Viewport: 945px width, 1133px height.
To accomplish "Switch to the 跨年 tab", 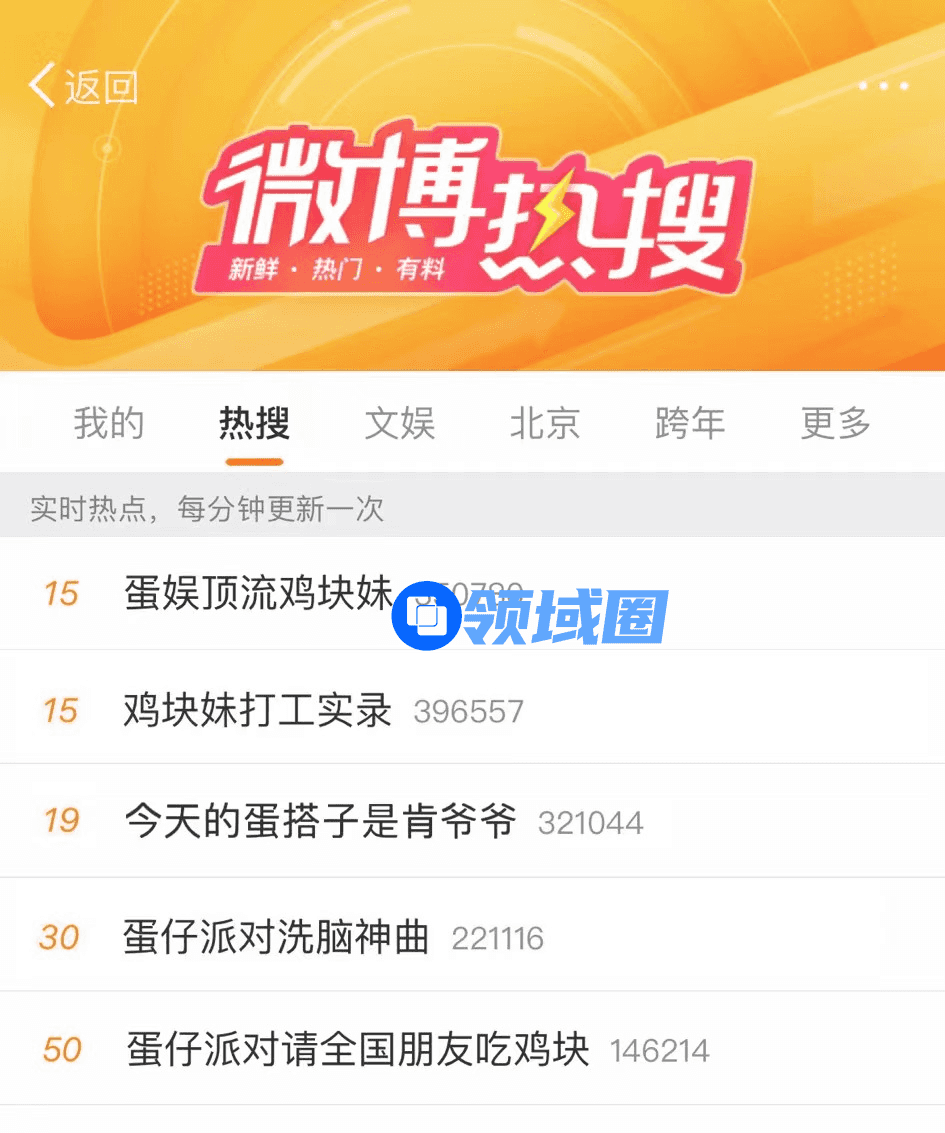I will coord(690,423).
